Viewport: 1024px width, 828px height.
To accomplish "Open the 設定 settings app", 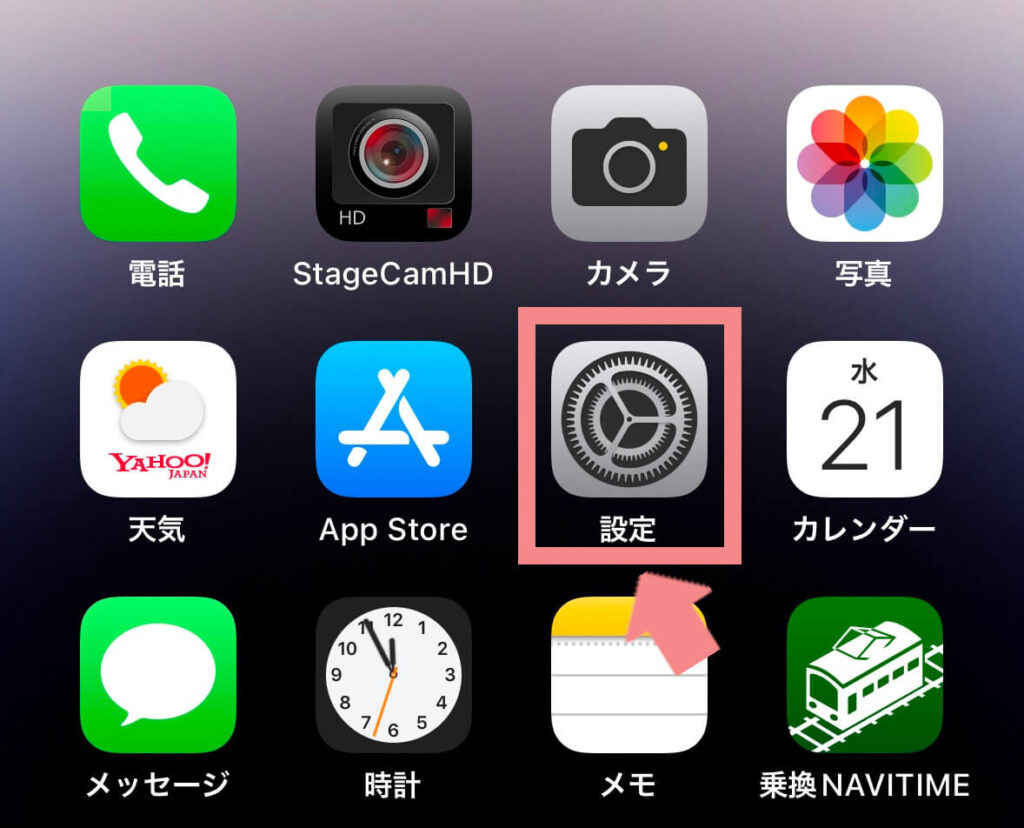I will pos(629,419).
